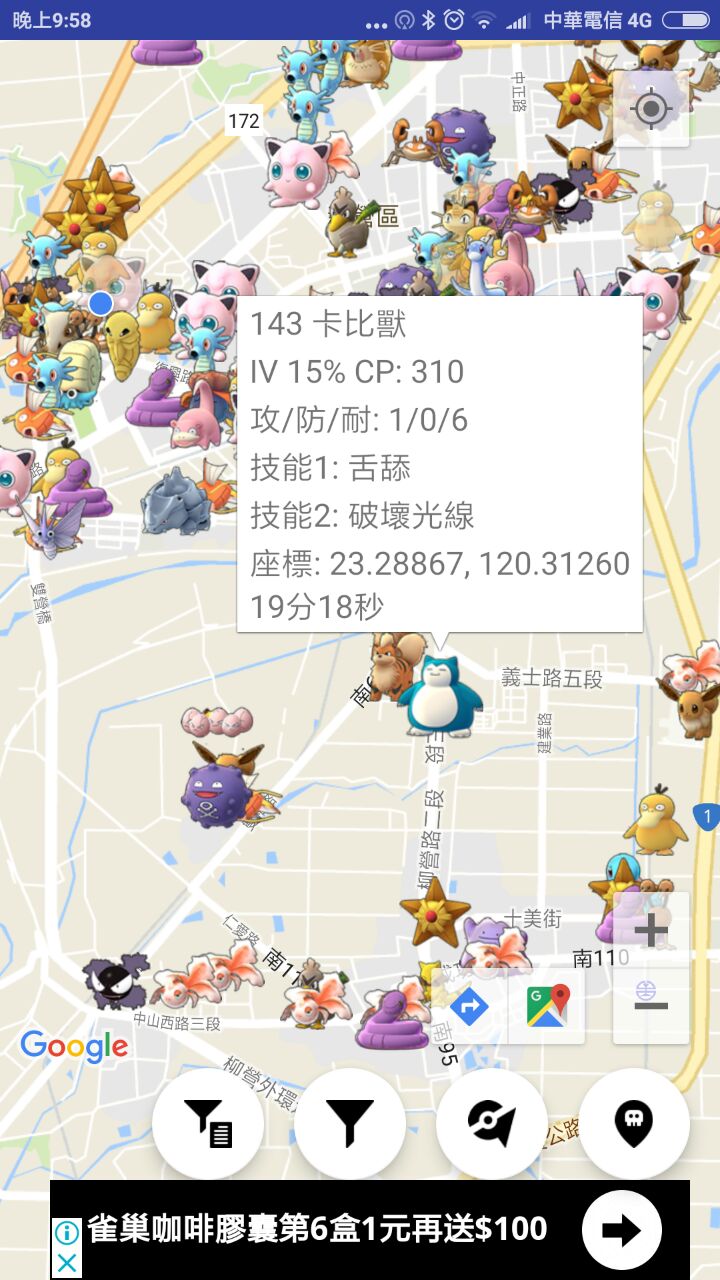Zoom out the map with minus button
The image size is (720, 1280).
point(651,1003)
